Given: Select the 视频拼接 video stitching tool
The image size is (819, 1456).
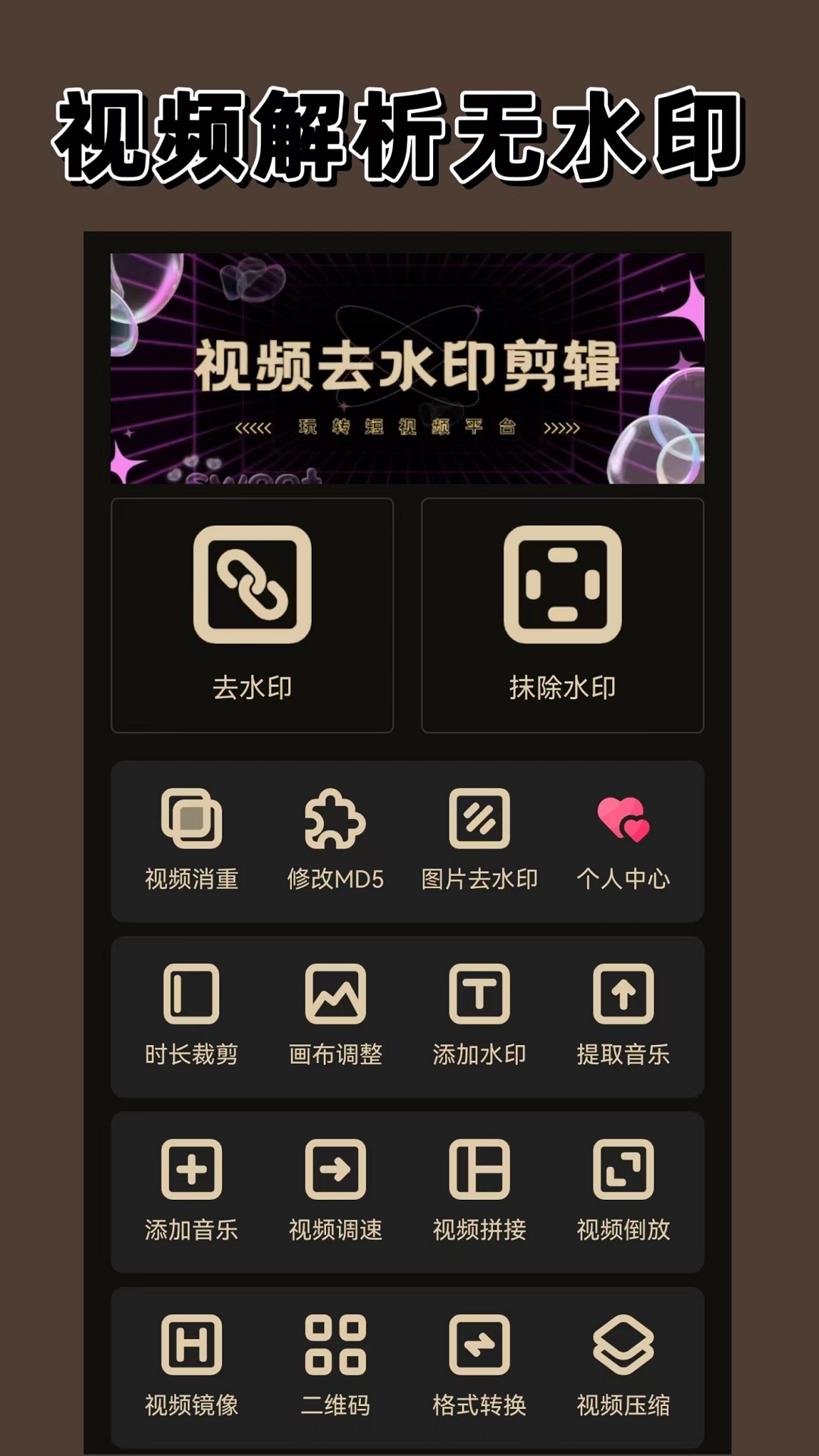Looking at the screenshot, I should [x=479, y=1183].
